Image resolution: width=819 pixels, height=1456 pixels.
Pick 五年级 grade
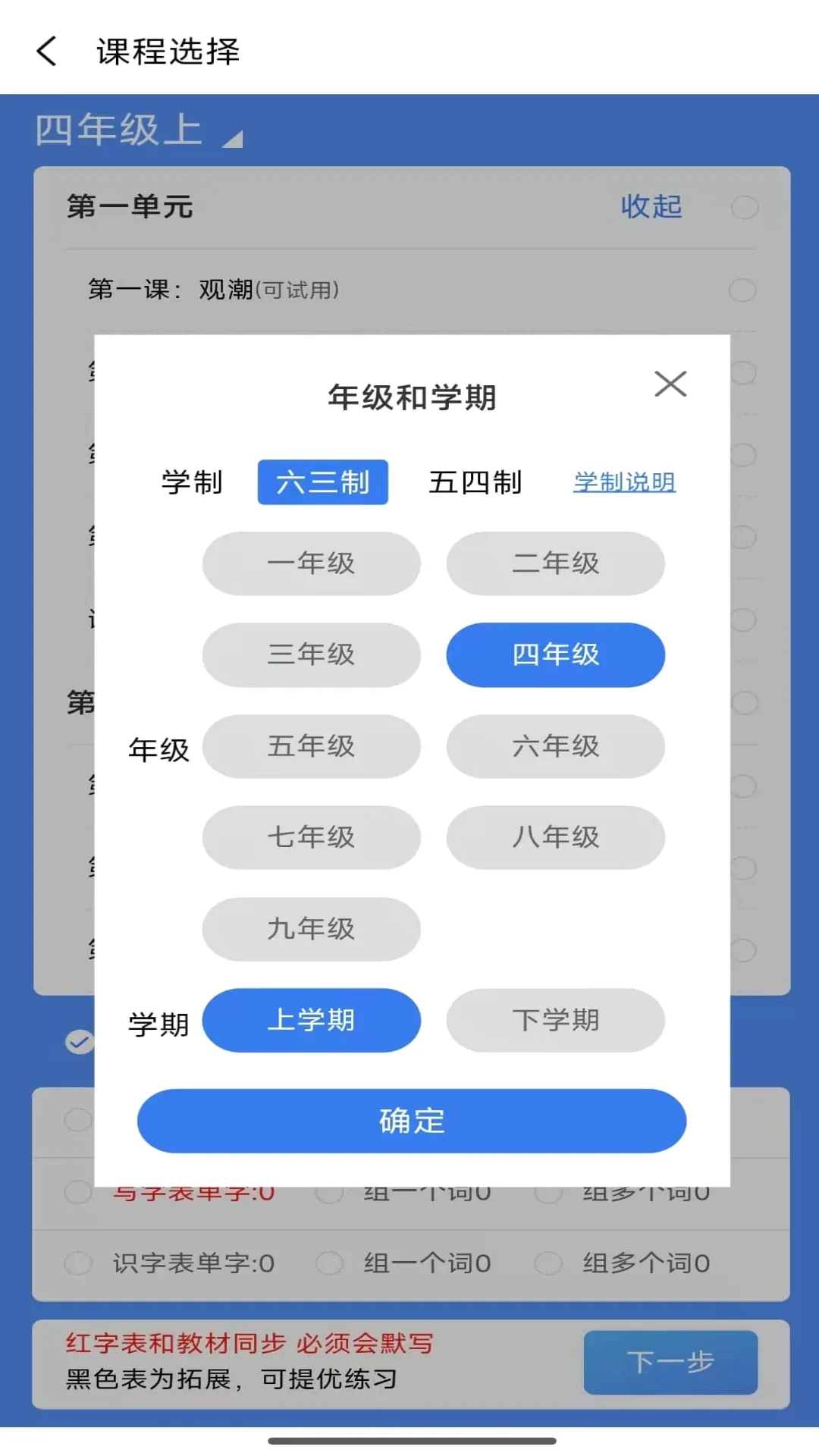point(311,746)
